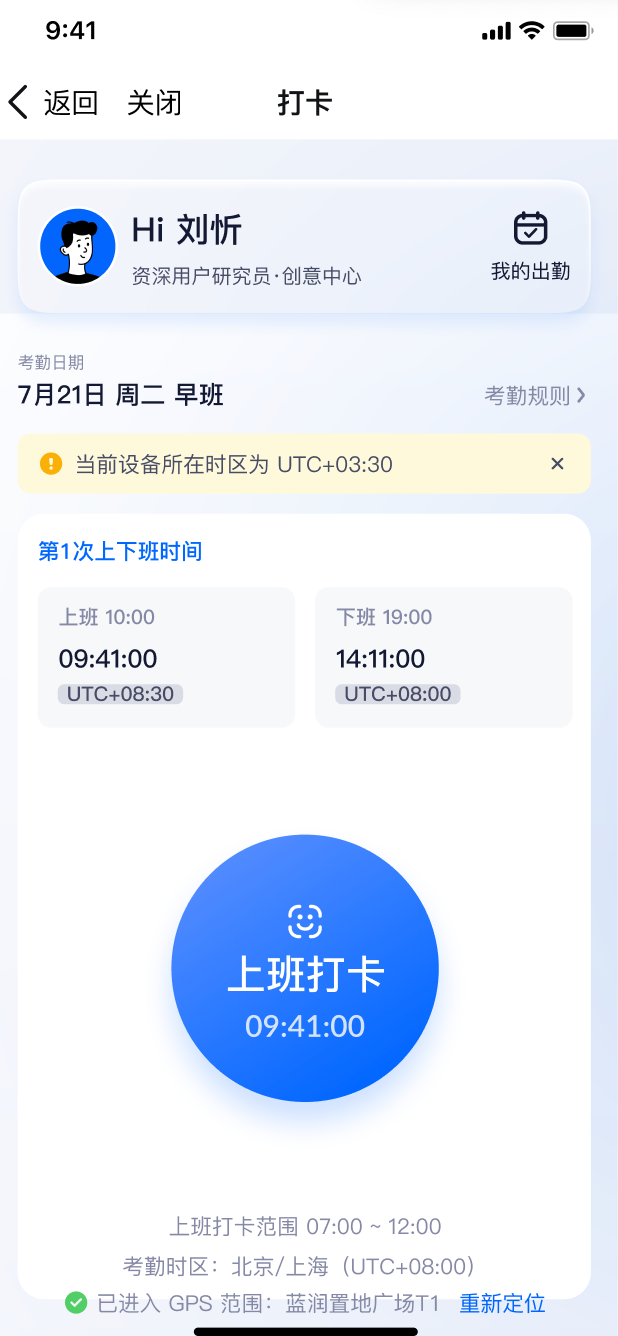Open 我的出勤 attendance records
Screen dimensions: 618x1336
tap(531, 246)
